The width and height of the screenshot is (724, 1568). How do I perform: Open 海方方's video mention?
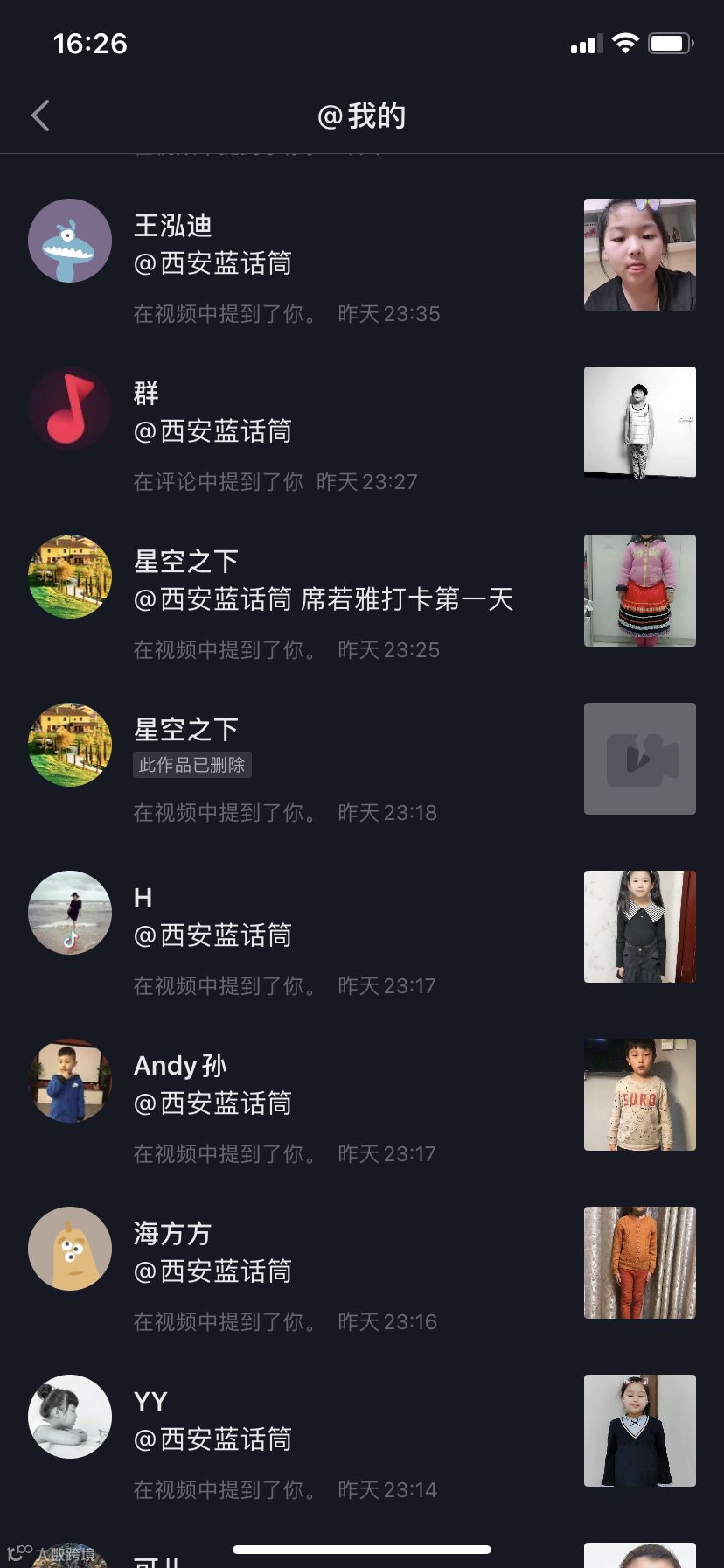(332, 1272)
